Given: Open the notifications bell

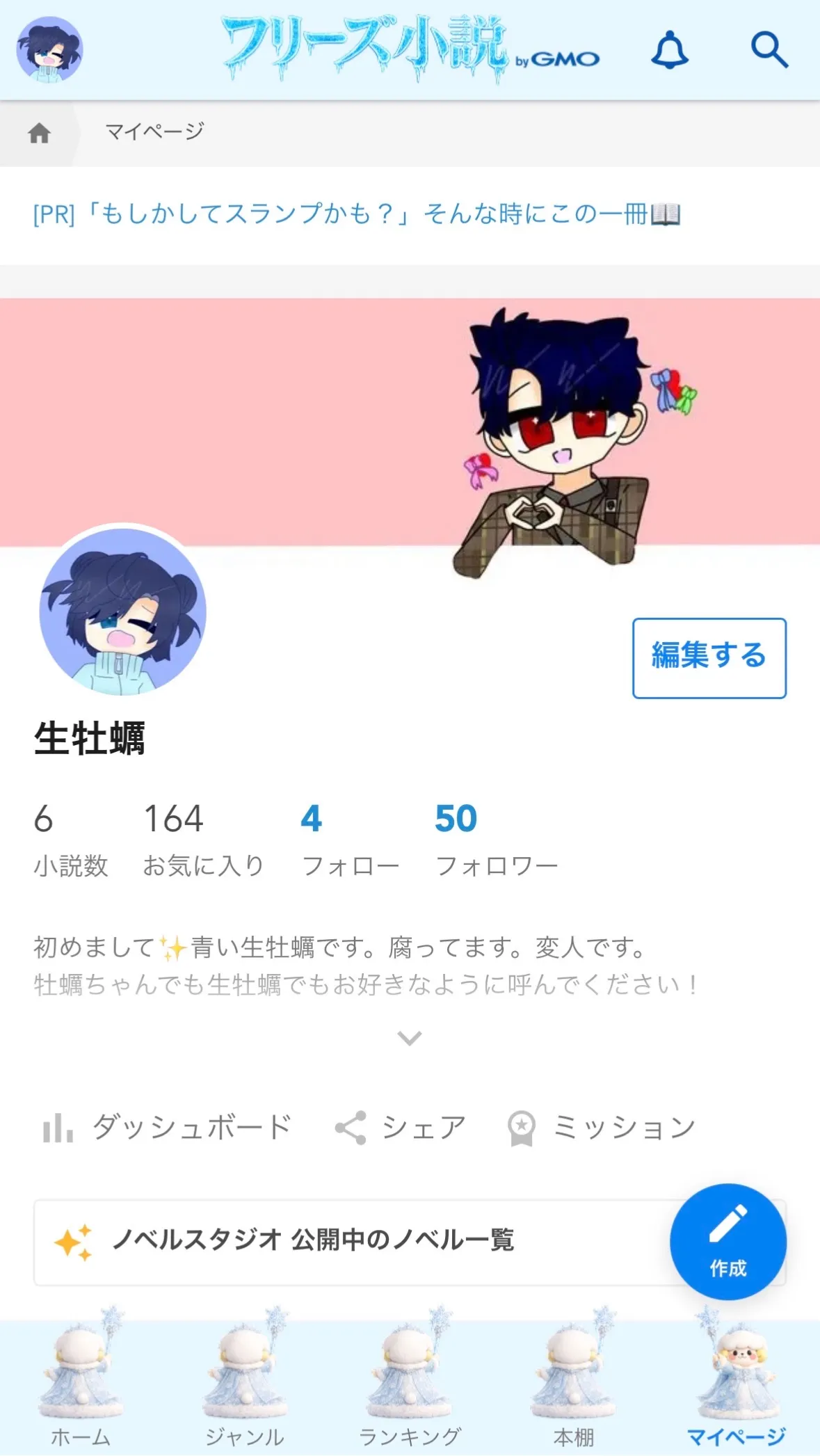Looking at the screenshot, I should (x=669, y=50).
